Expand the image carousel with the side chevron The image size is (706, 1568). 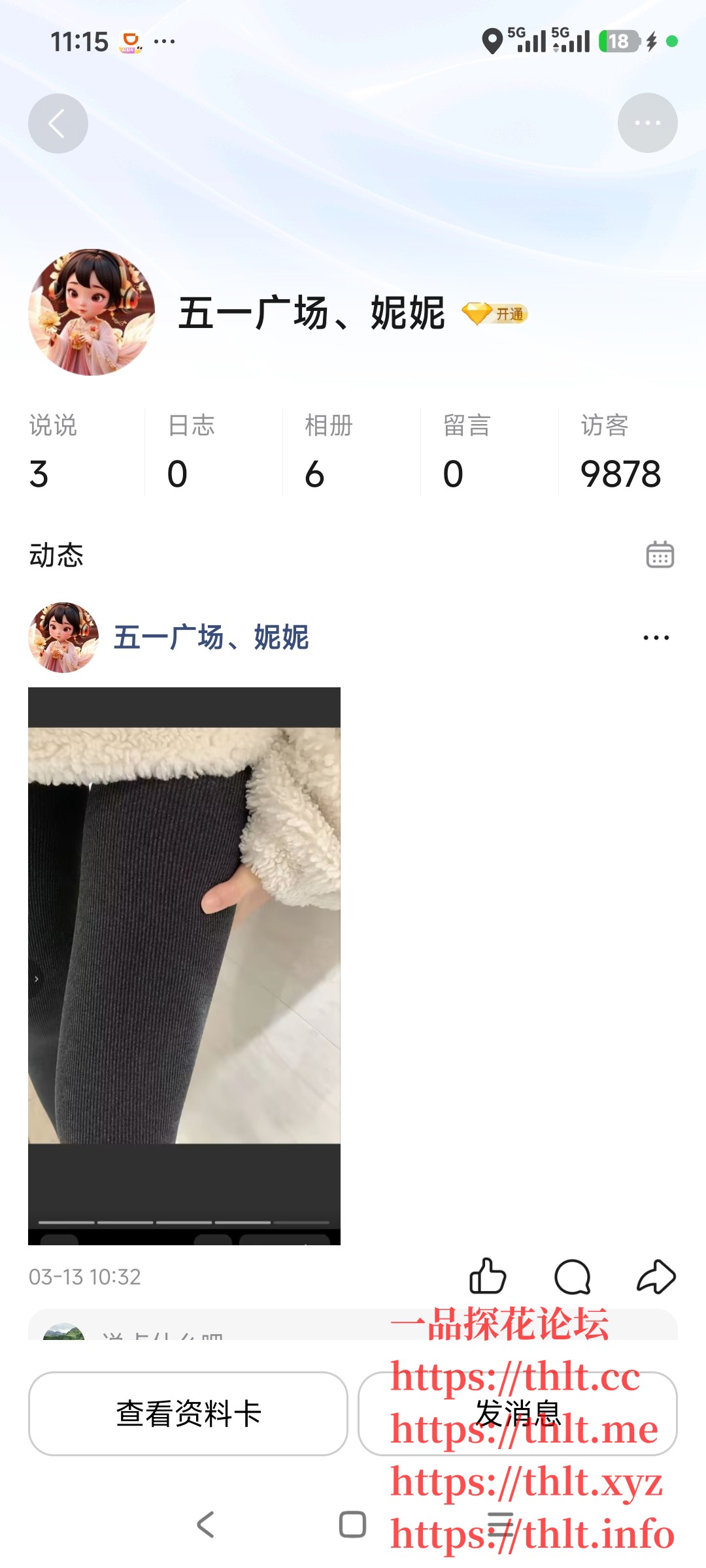[37, 979]
